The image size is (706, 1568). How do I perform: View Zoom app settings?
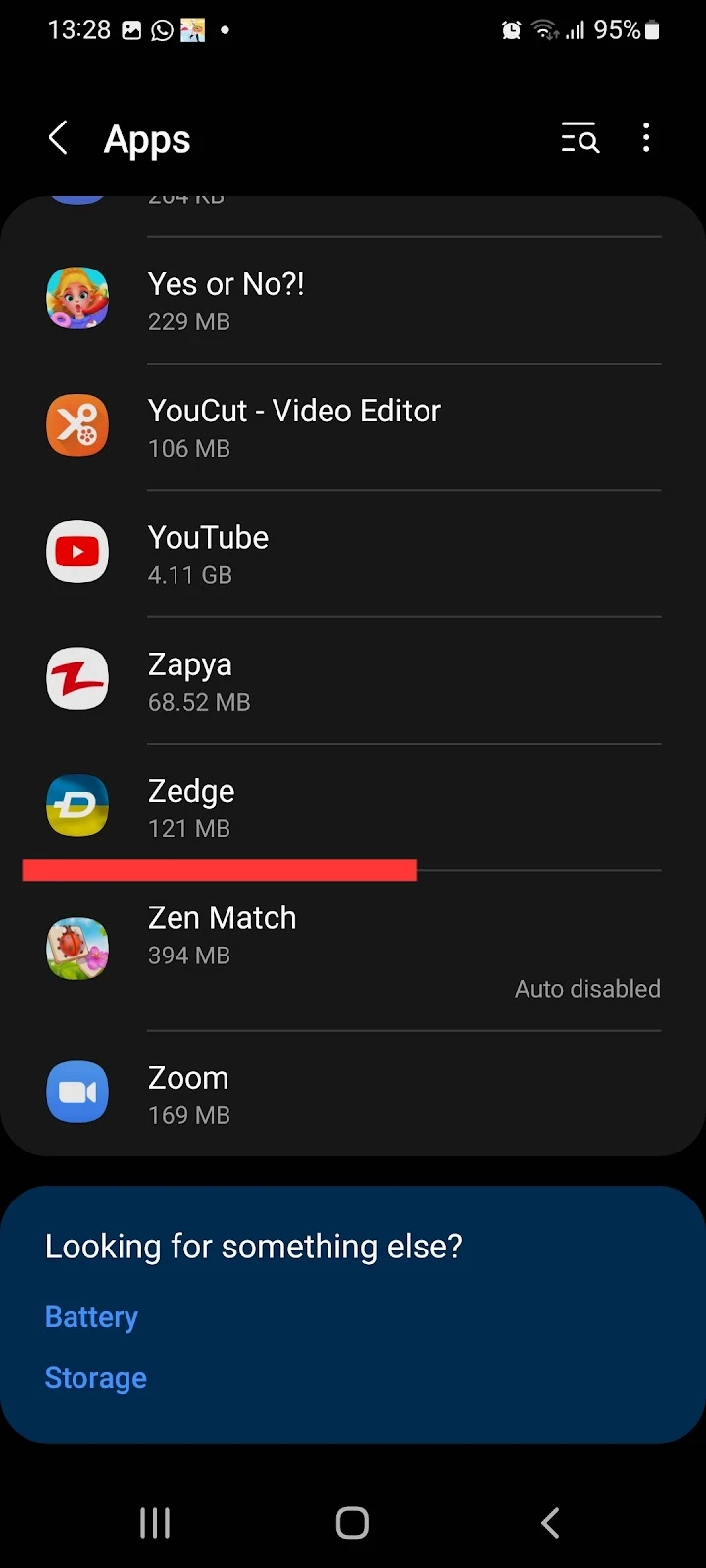[353, 1094]
